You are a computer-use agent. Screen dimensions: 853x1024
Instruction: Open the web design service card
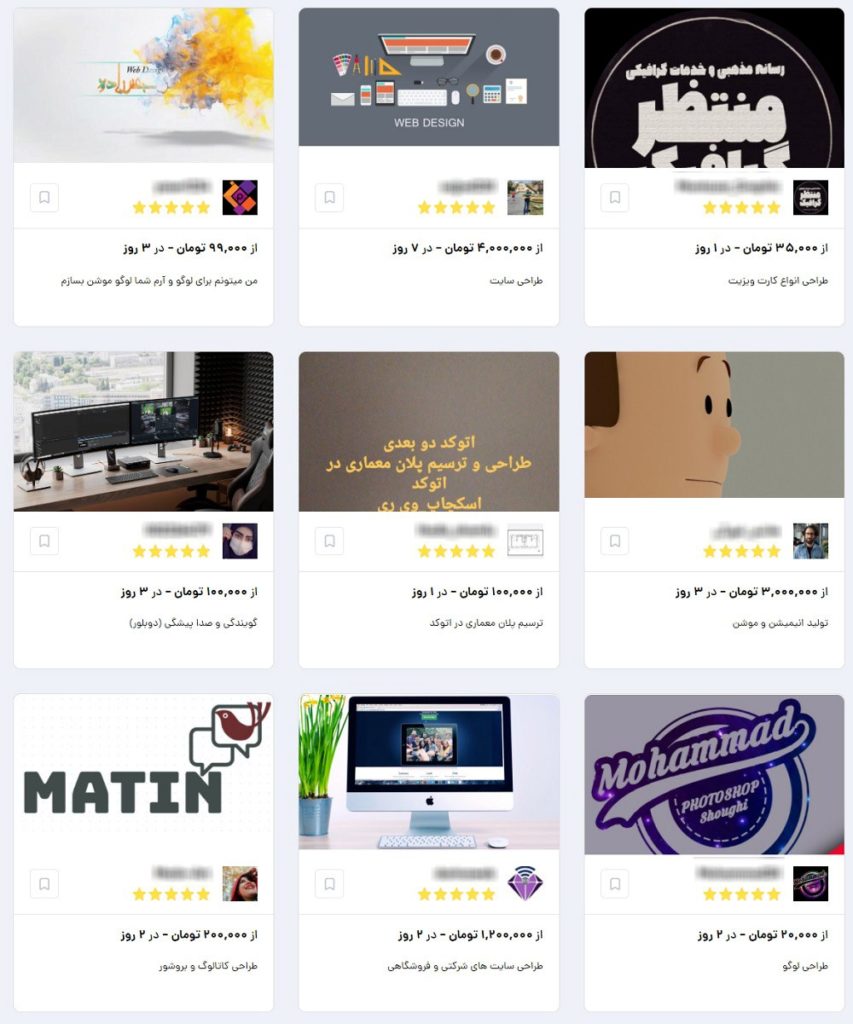click(428, 85)
